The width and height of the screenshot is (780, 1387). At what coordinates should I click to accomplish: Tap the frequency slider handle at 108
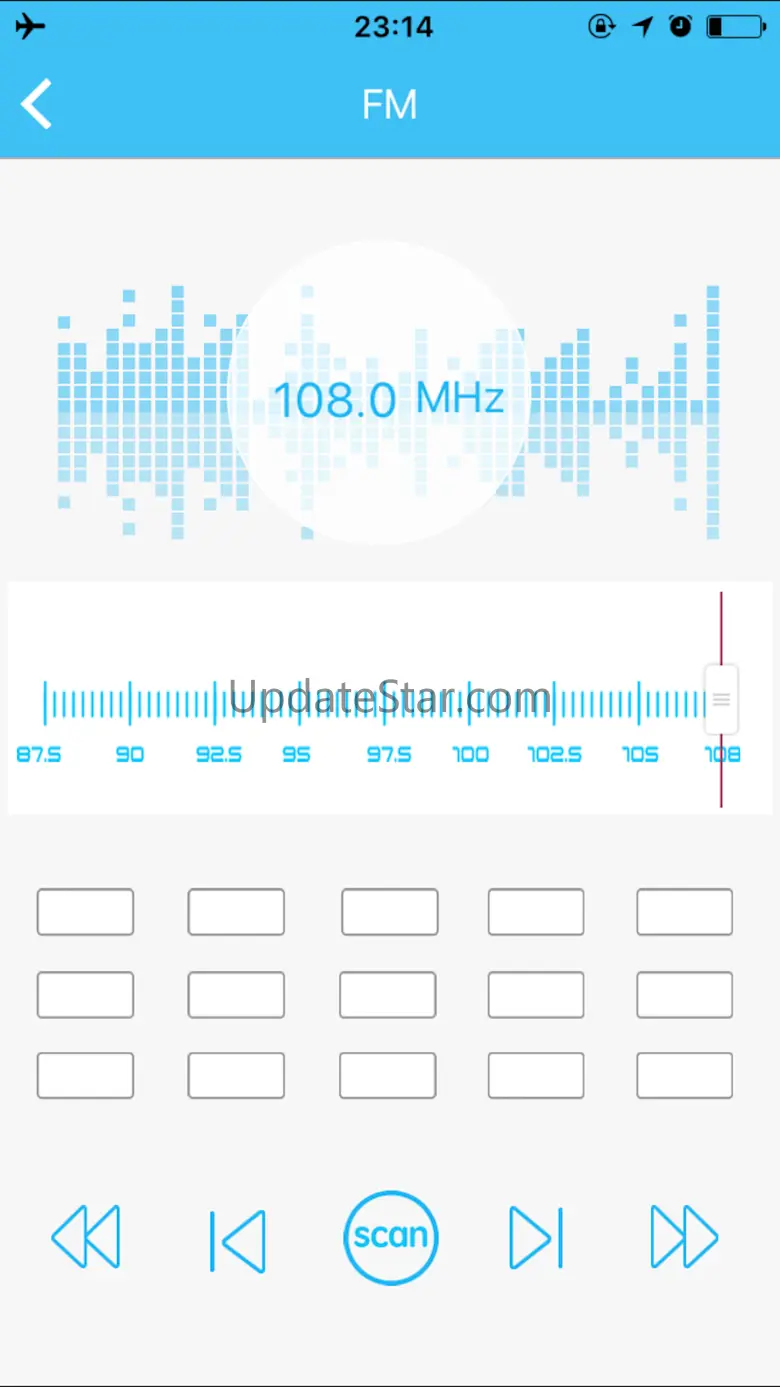point(721,700)
